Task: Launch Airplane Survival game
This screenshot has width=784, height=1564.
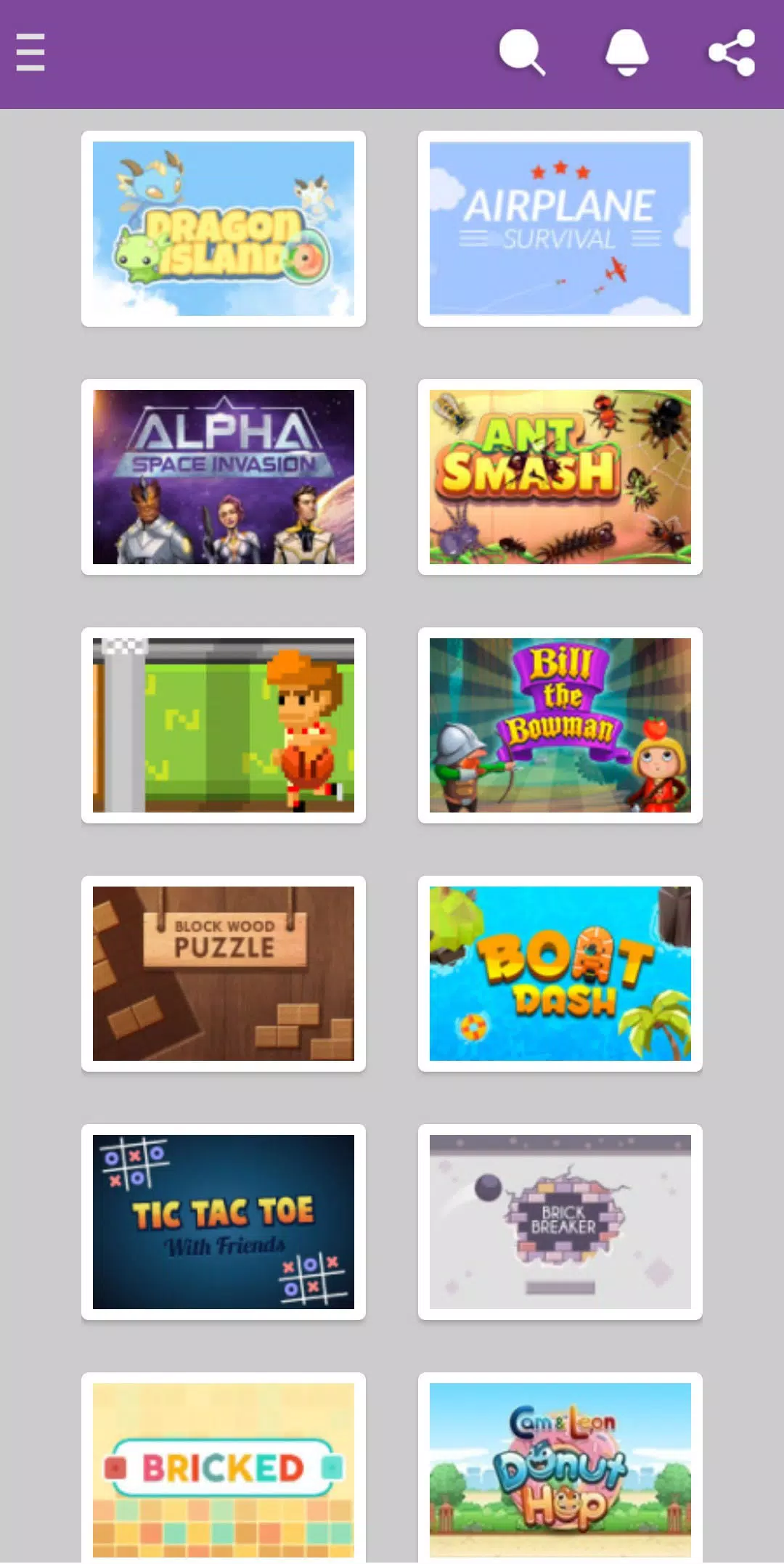Action: point(560,229)
